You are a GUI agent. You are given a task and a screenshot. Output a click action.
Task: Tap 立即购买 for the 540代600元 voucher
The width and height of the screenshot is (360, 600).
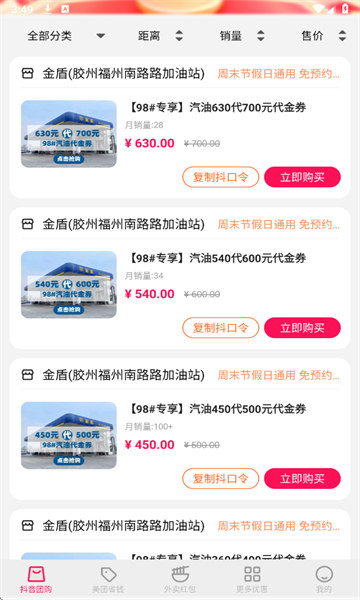(x=302, y=328)
